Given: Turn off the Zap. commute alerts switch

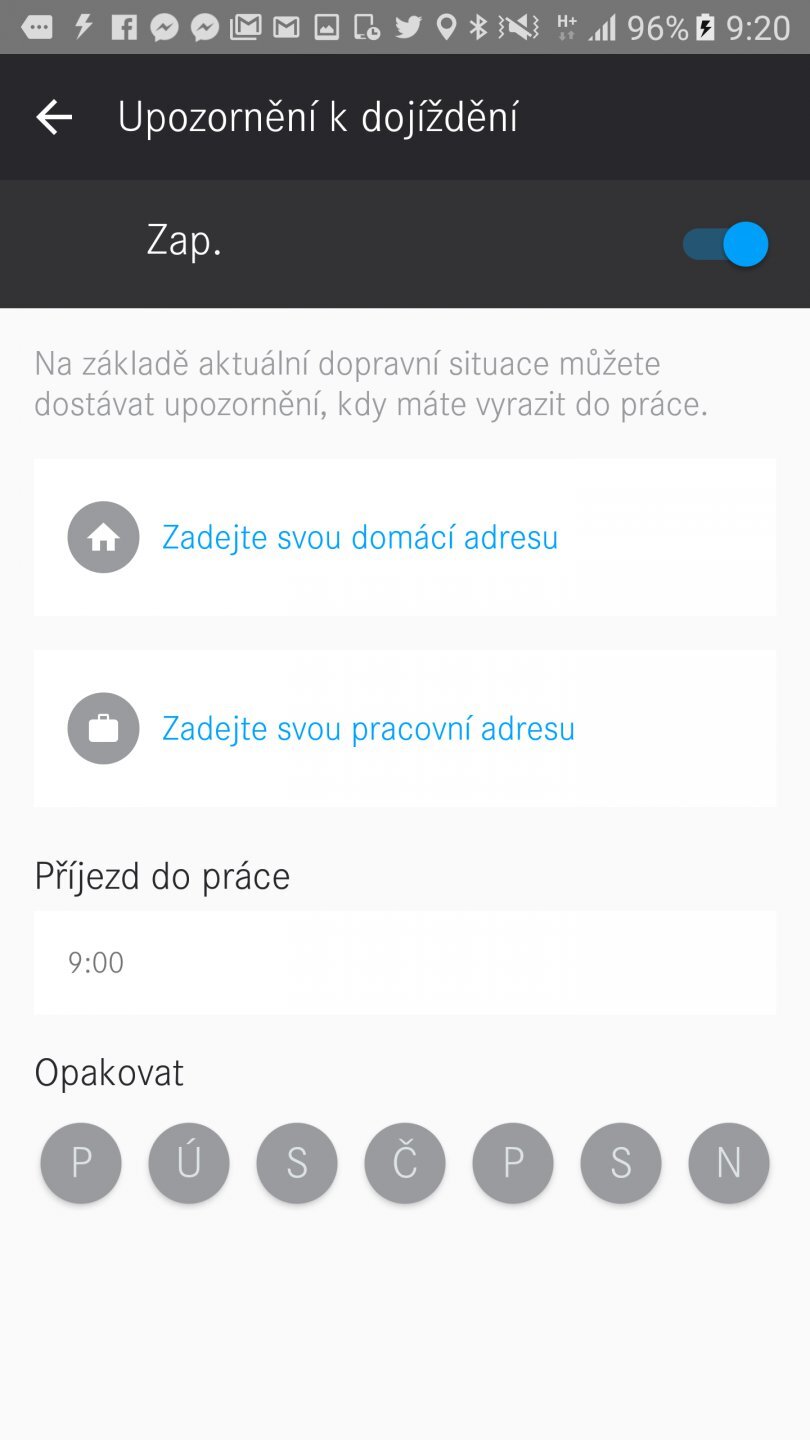Looking at the screenshot, I should click(x=725, y=245).
